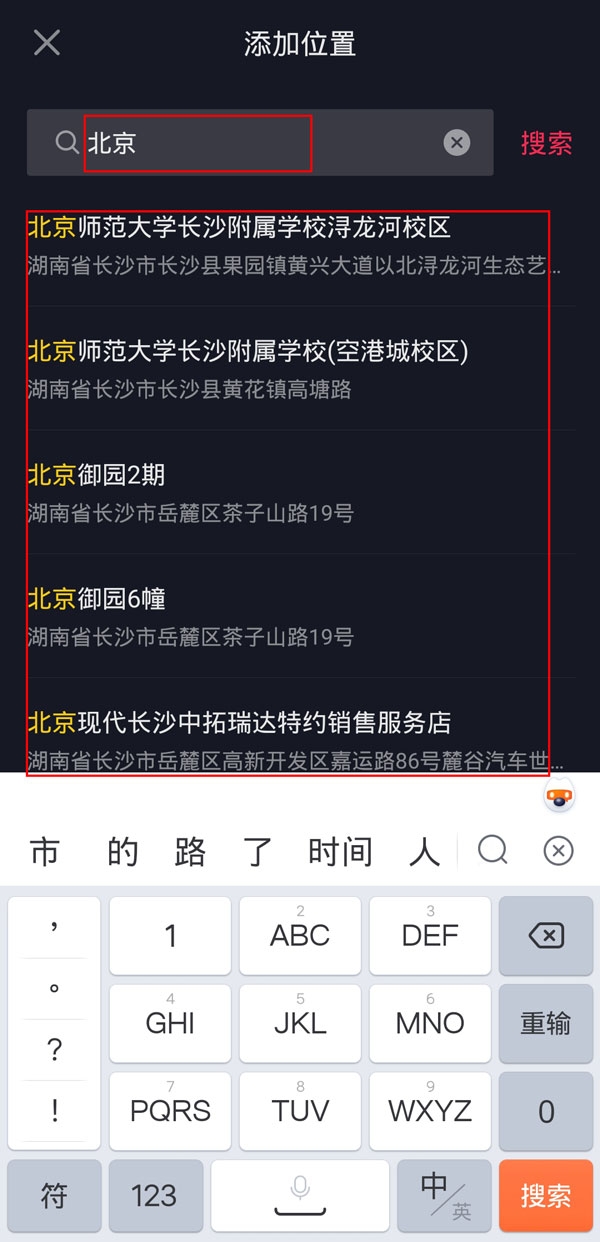600x1242 pixels.
Task: Tap the magnifier icon in suggestion bar
Action: 493,851
